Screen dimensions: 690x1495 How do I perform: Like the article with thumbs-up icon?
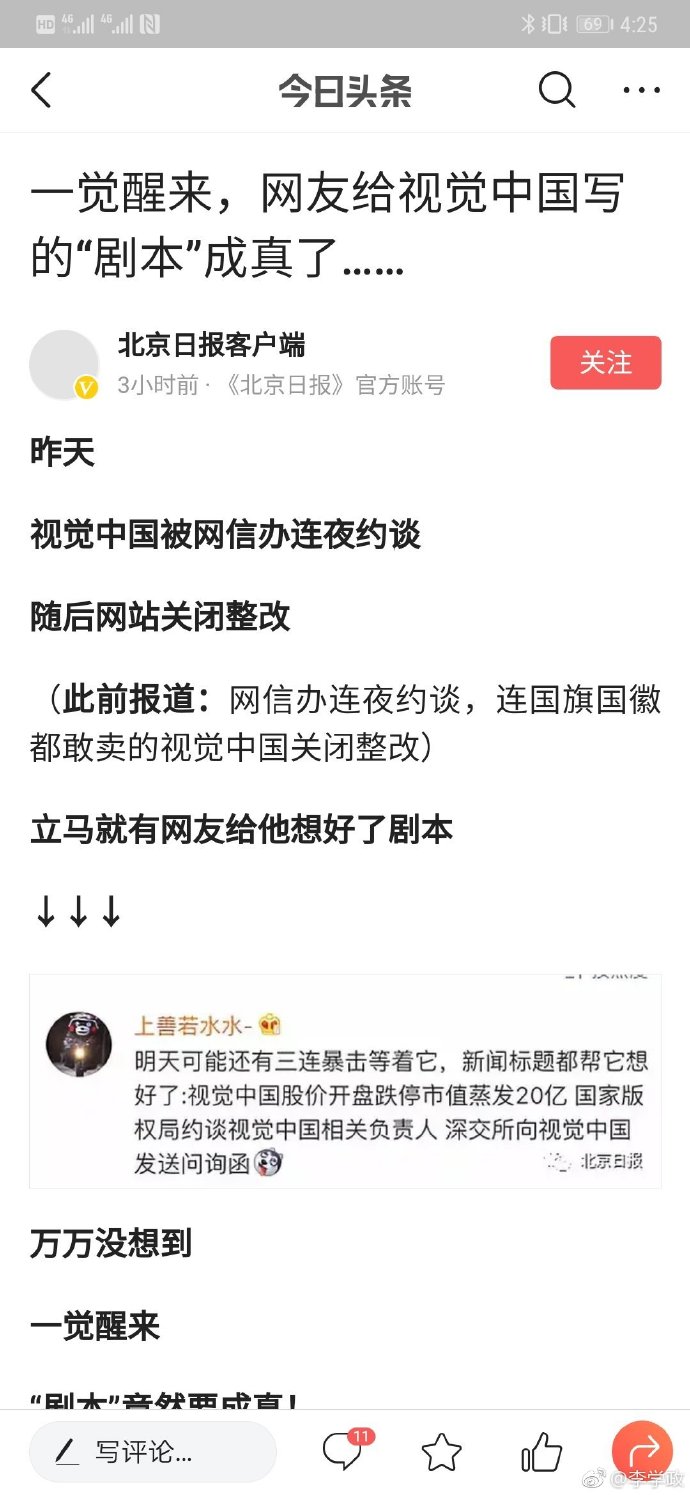coord(541,1452)
